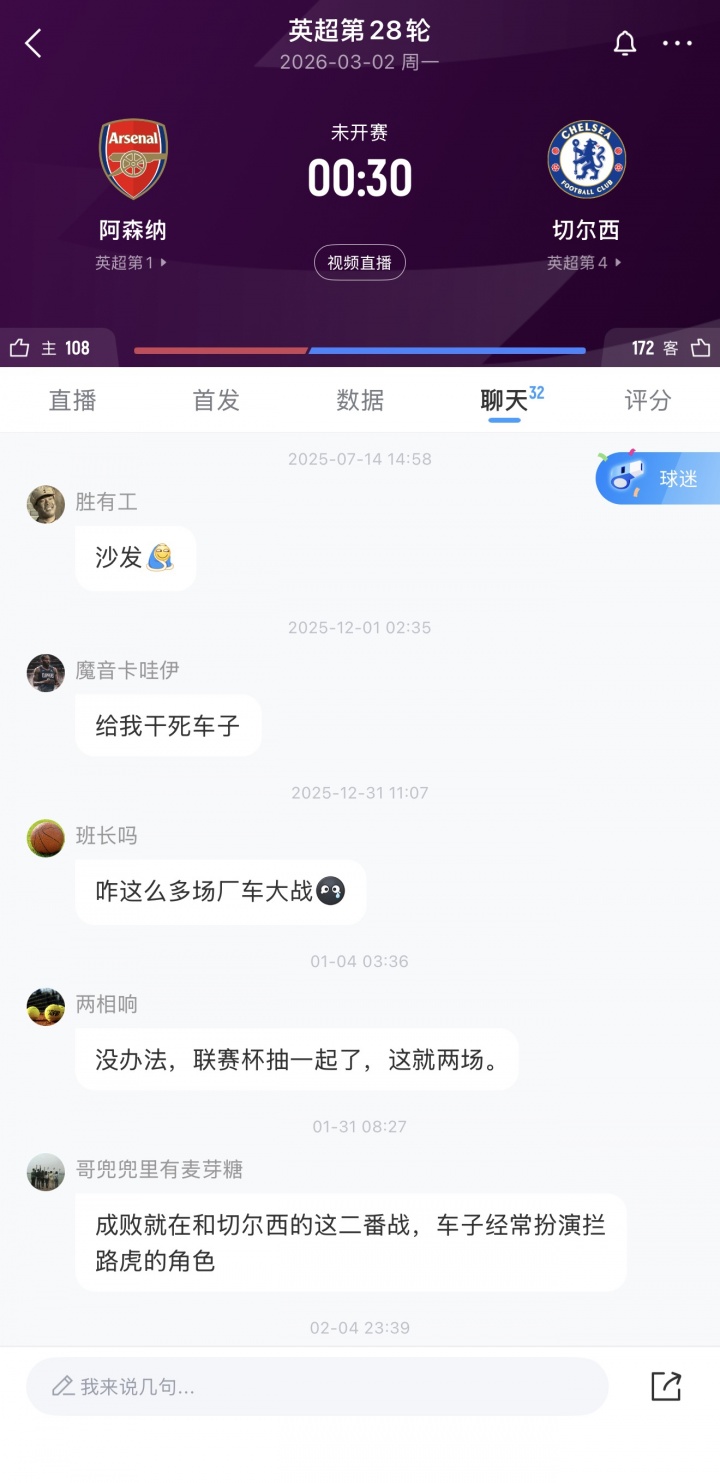
Task: View 魔音卡哇伊's profile avatar
Action: pos(46,672)
